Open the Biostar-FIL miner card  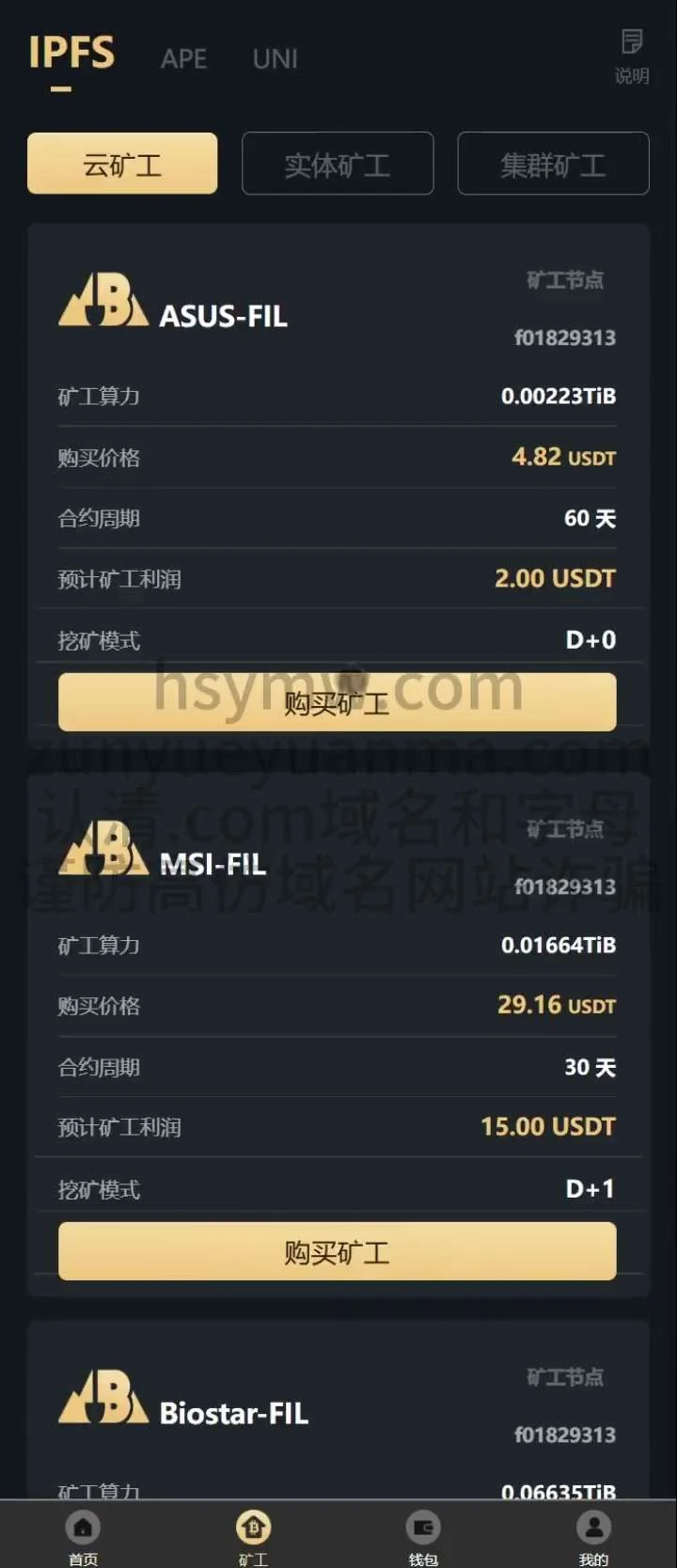pos(234,1413)
